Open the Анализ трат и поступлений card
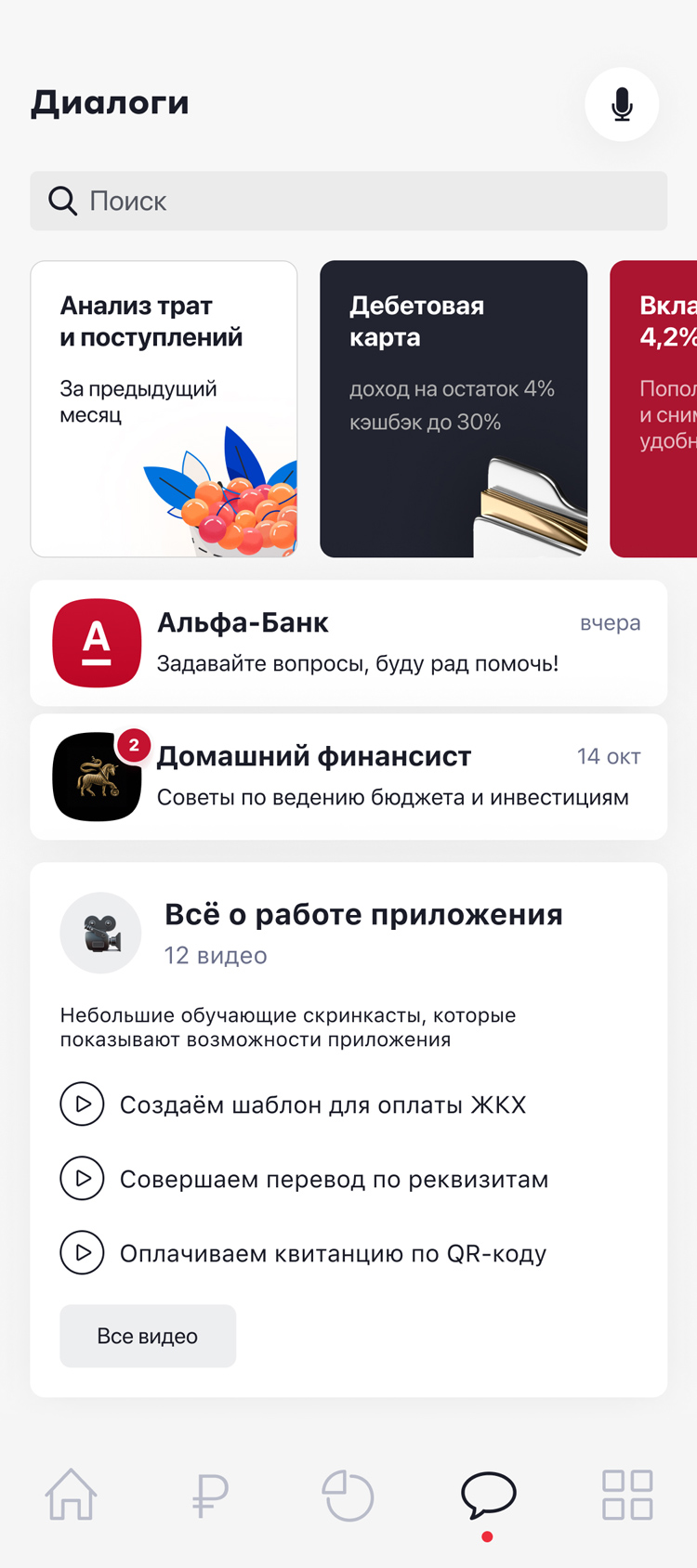697x1568 pixels. click(x=164, y=409)
